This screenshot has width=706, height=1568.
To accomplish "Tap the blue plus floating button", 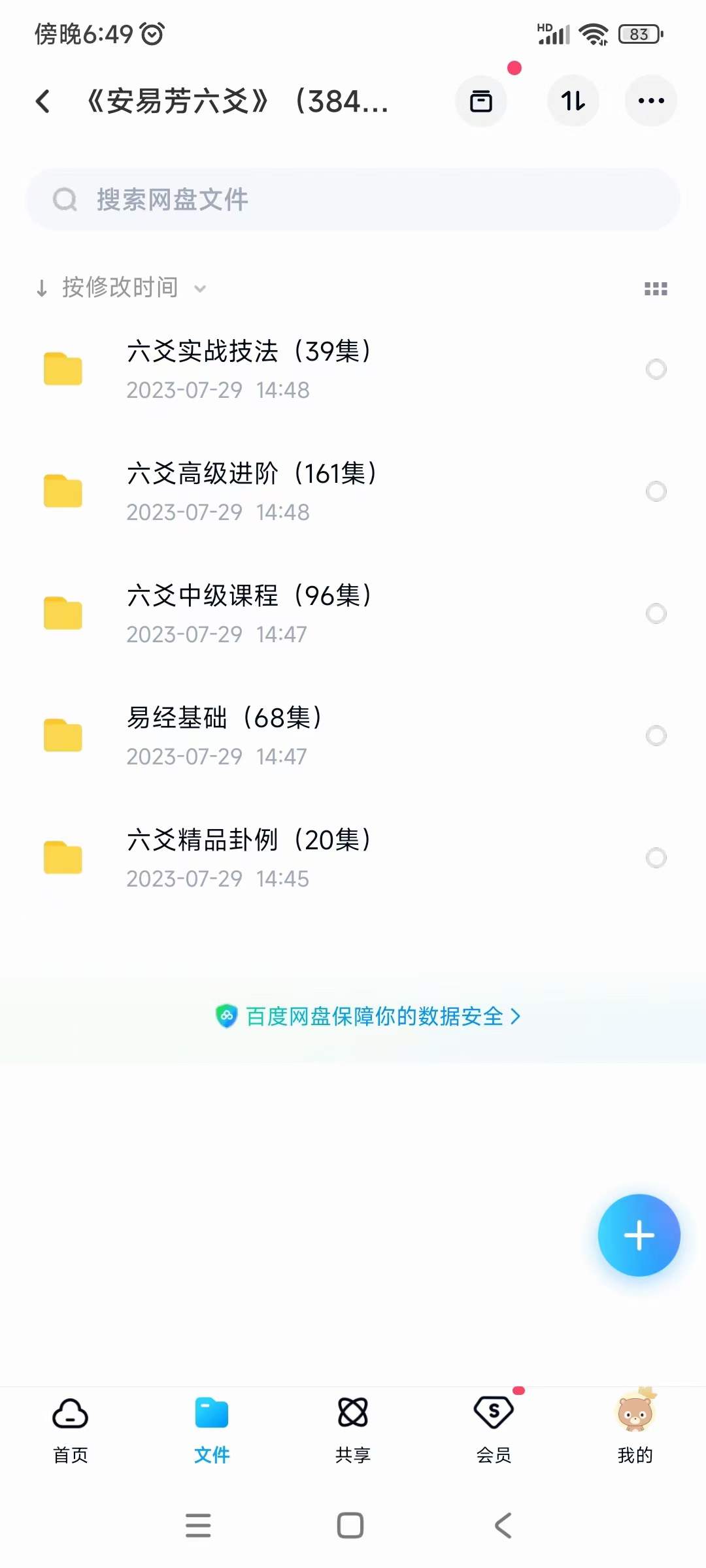I will click(x=639, y=1235).
